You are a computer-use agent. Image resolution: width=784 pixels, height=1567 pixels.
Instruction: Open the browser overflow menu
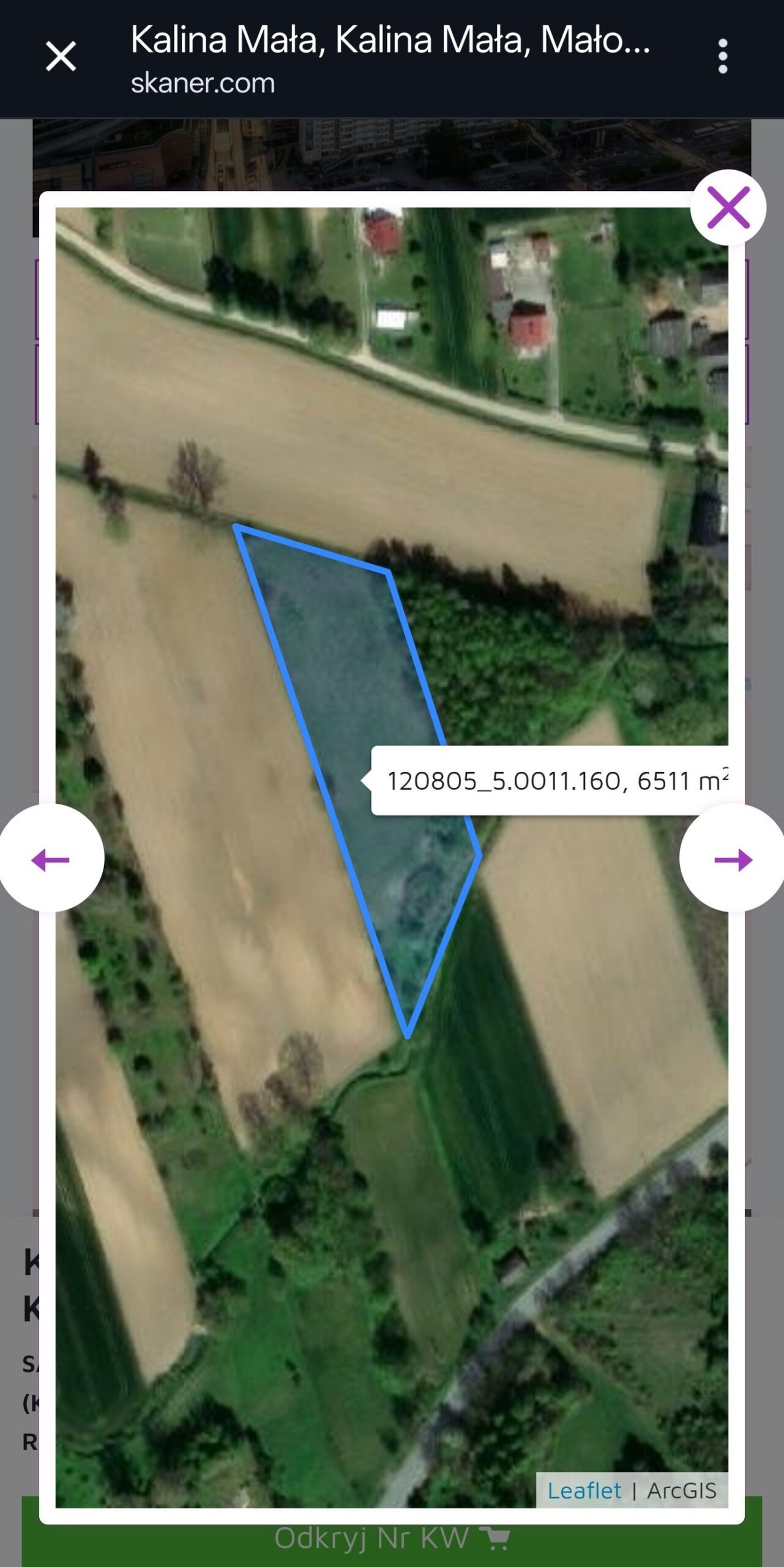click(723, 56)
